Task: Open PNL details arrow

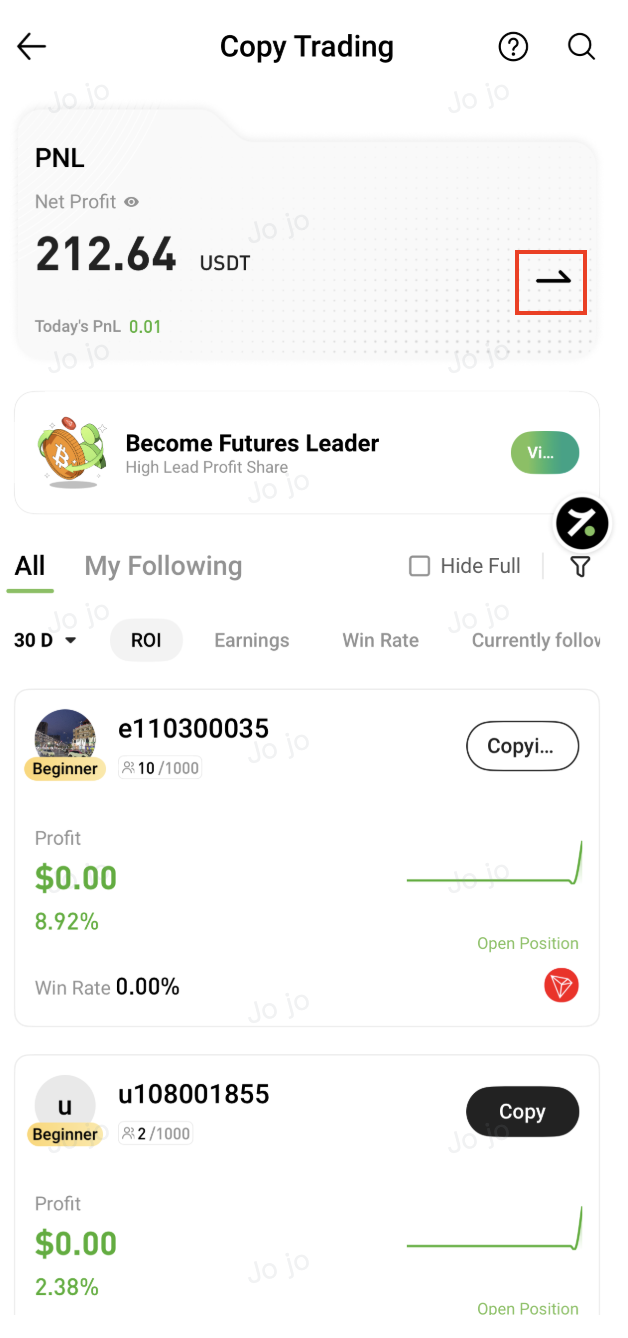Action: [551, 281]
